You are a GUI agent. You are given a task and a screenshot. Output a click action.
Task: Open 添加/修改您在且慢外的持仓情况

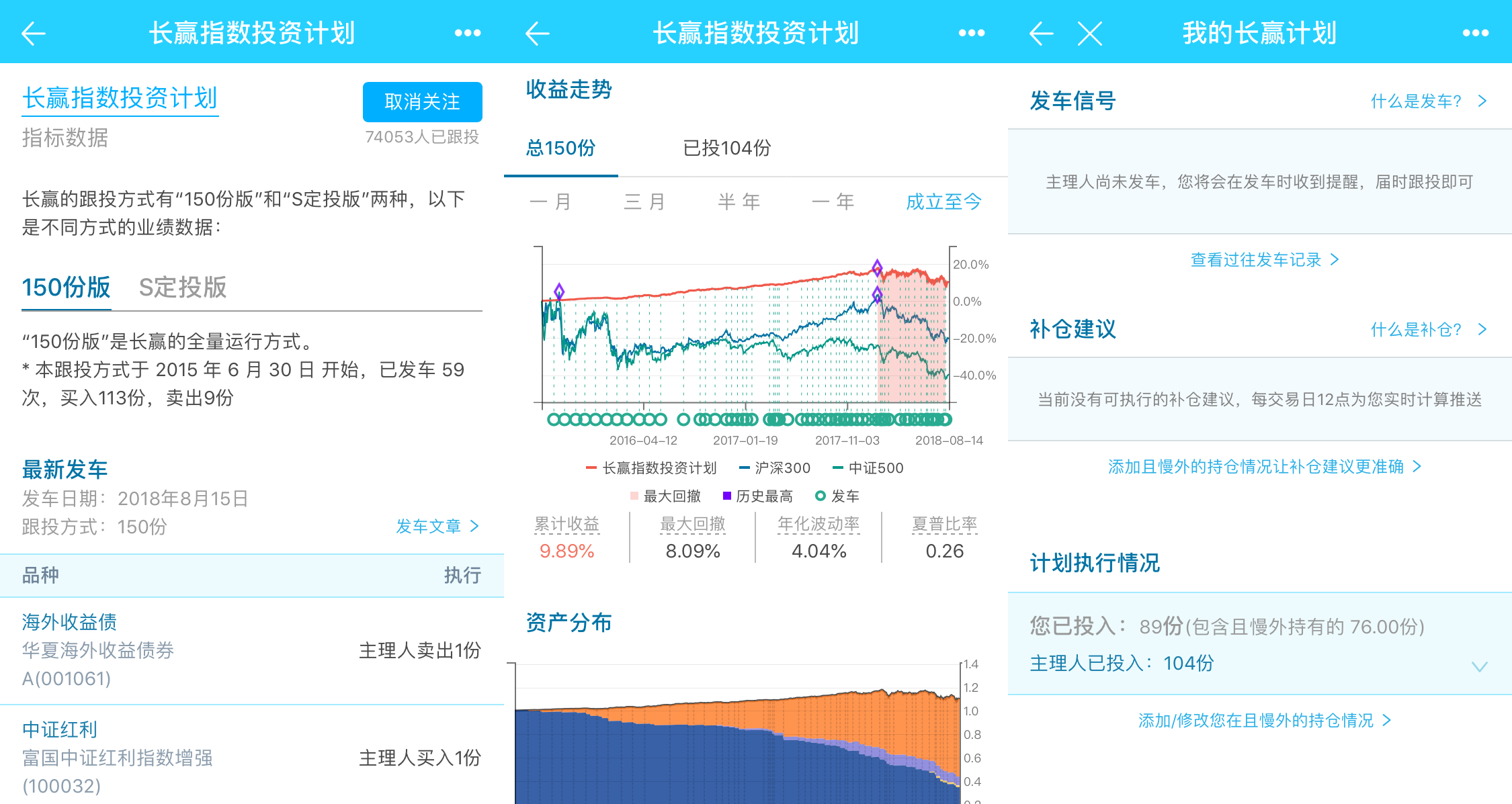click(x=1264, y=721)
